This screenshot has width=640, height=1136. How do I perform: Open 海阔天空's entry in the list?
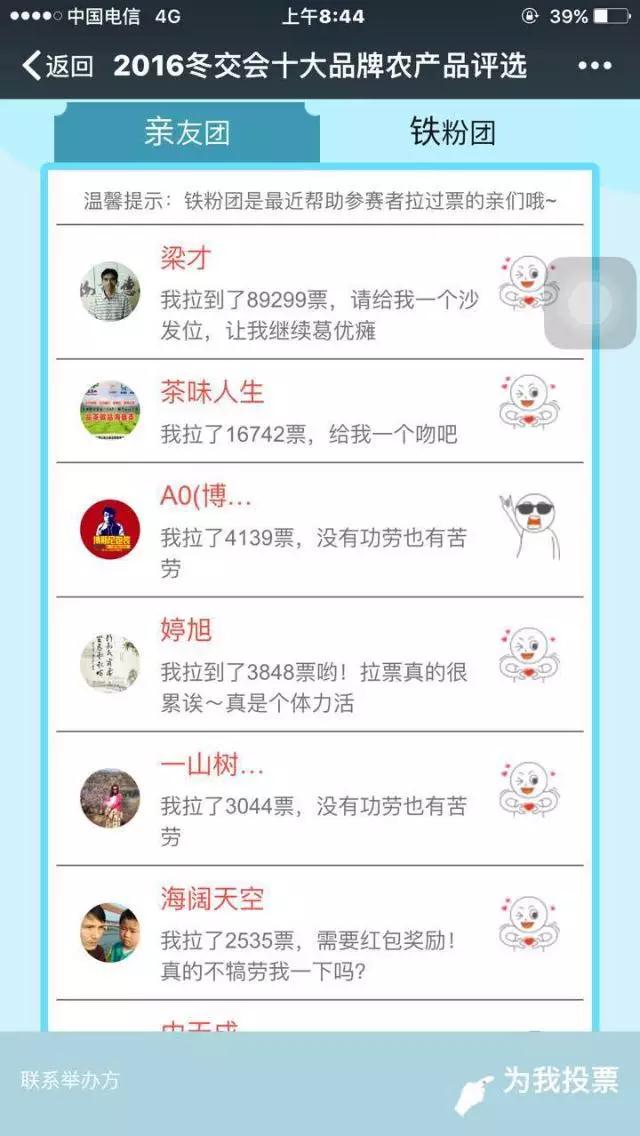click(x=319, y=932)
